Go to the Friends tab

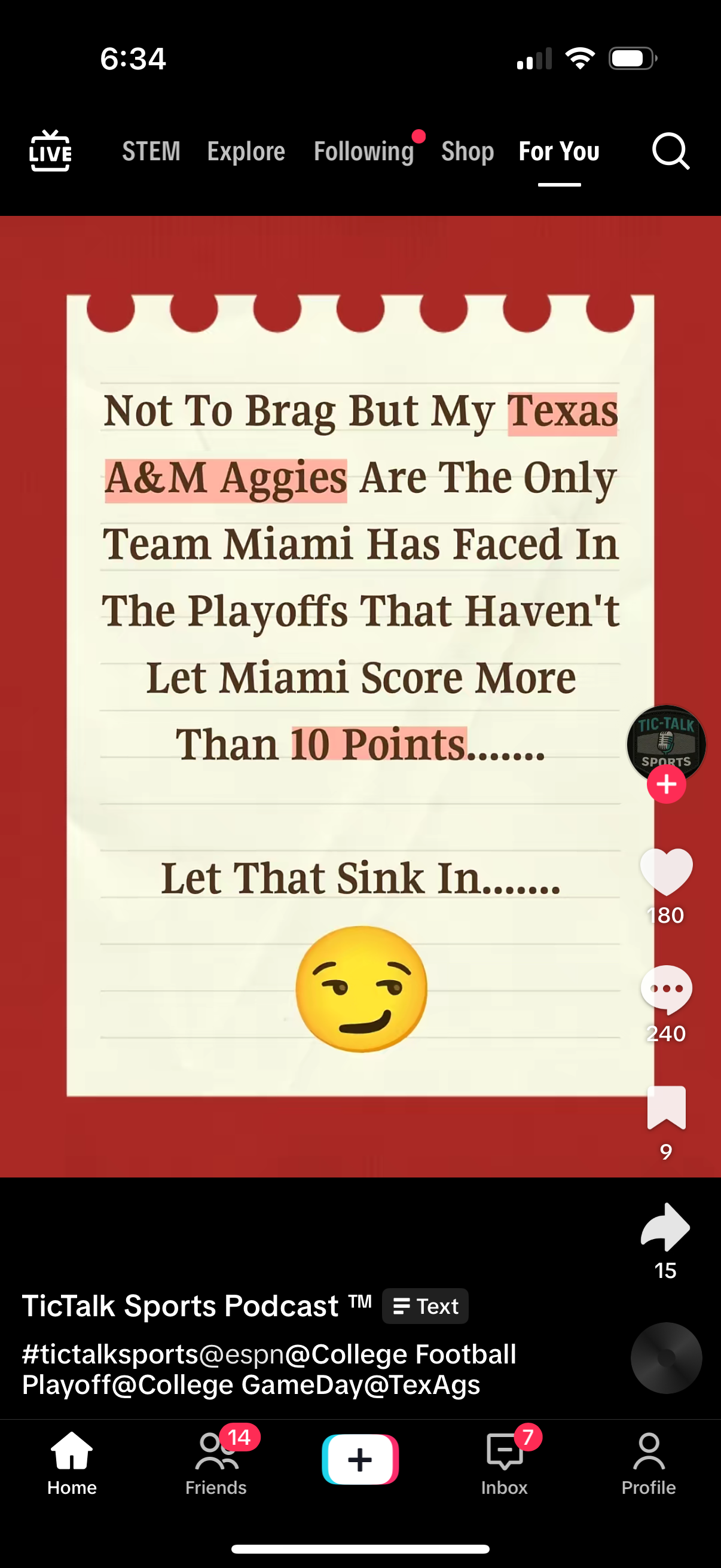(x=216, y=1461)
